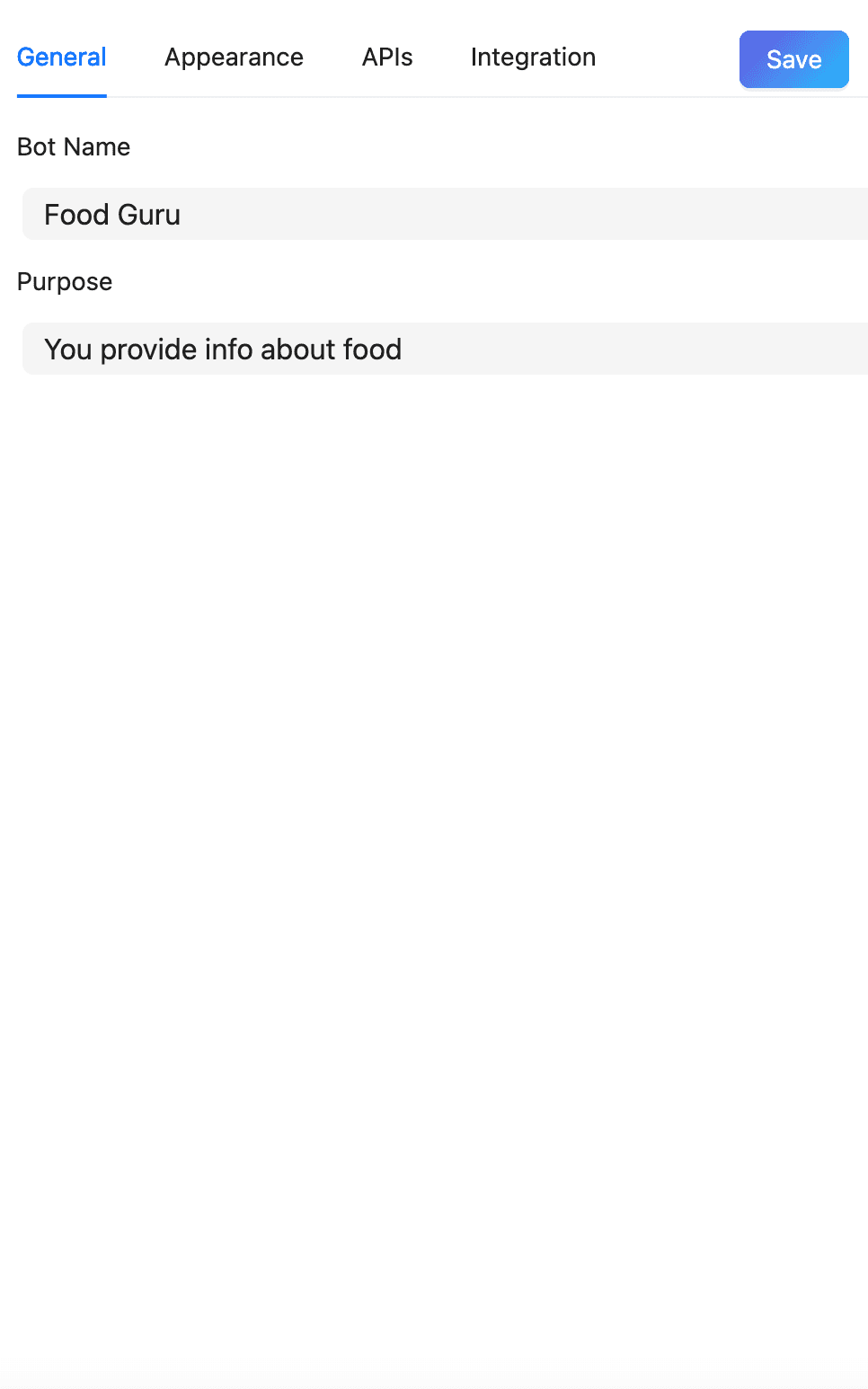Tap the Purpose text field

click(x=445, y=349)
